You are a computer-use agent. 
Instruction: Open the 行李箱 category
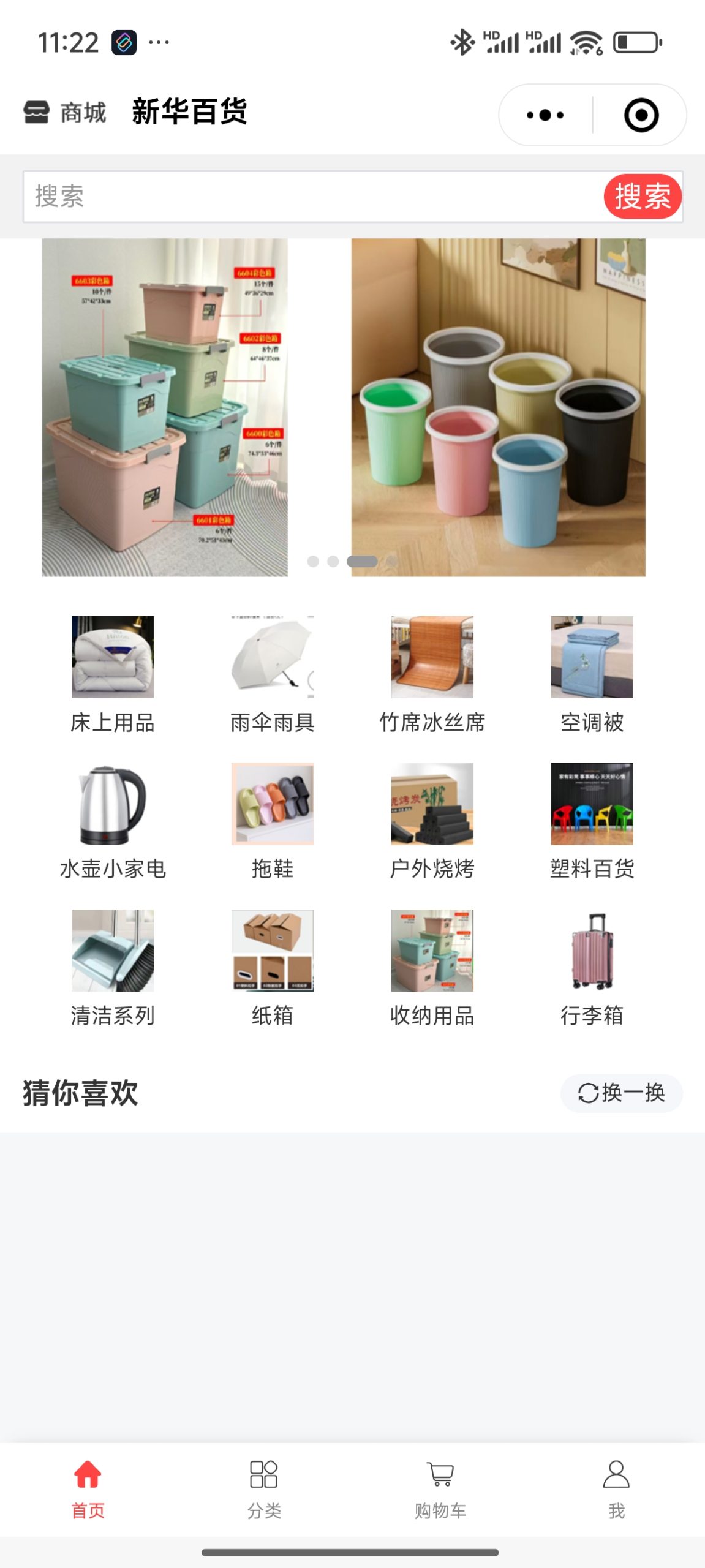(592, 968)
